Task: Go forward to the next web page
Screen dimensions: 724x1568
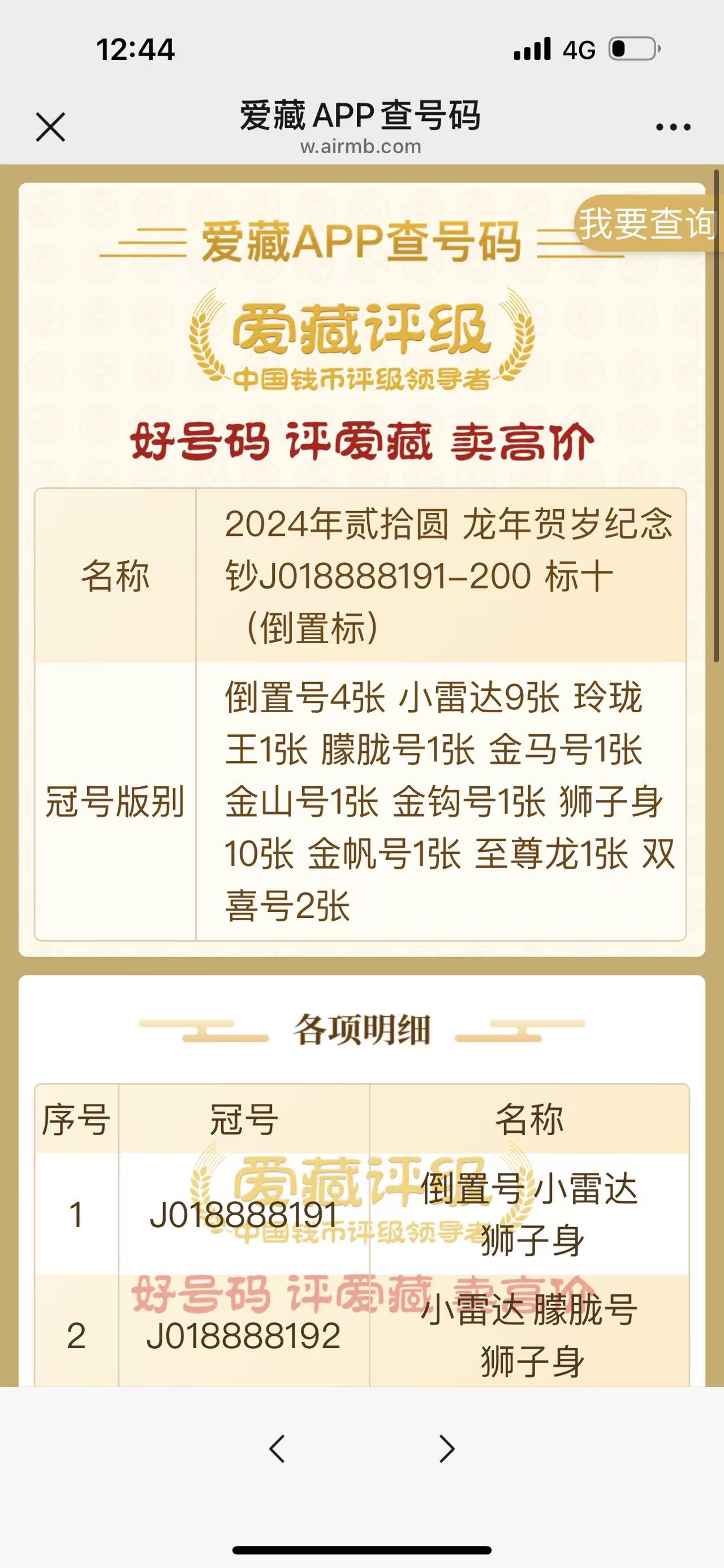Action: pos(447,1448)
